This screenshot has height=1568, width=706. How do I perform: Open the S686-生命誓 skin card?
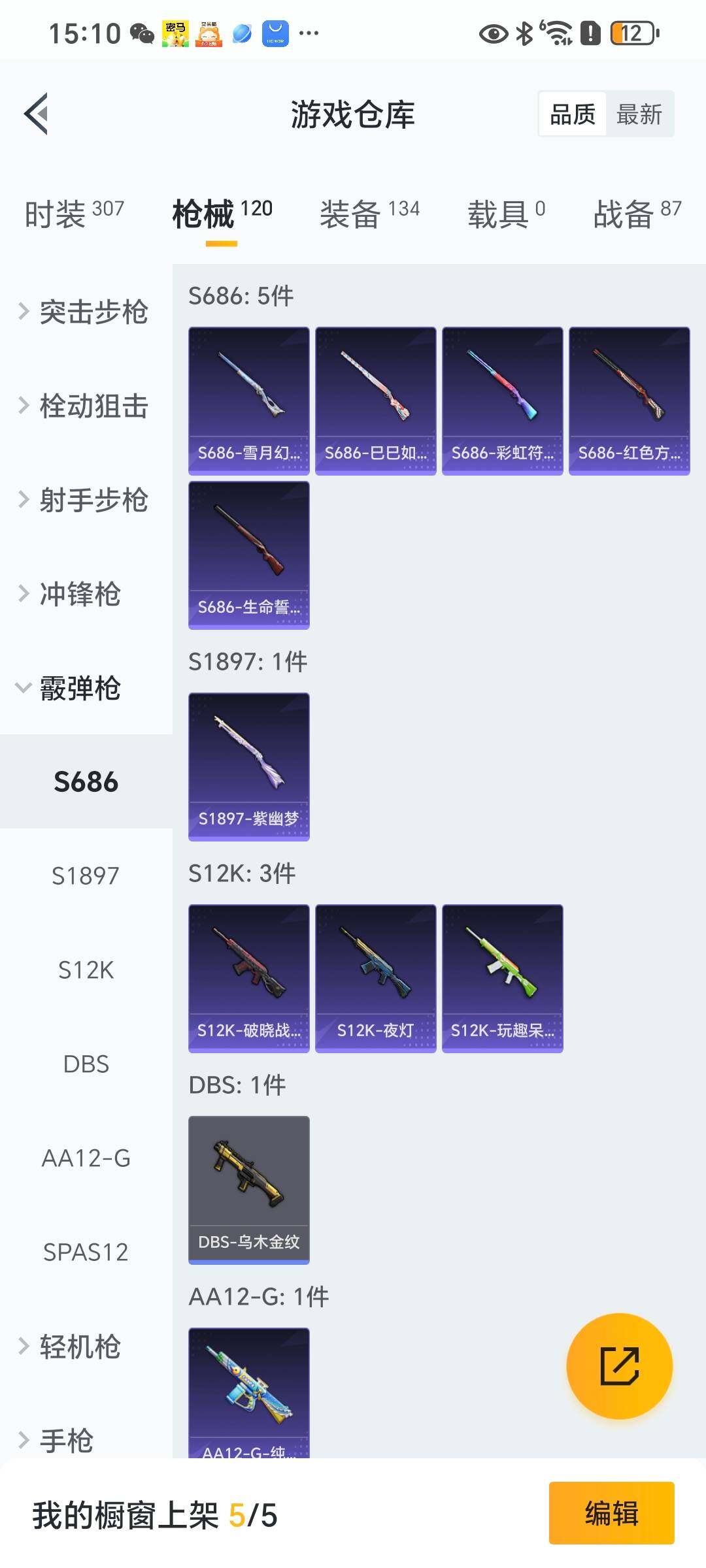248,555
